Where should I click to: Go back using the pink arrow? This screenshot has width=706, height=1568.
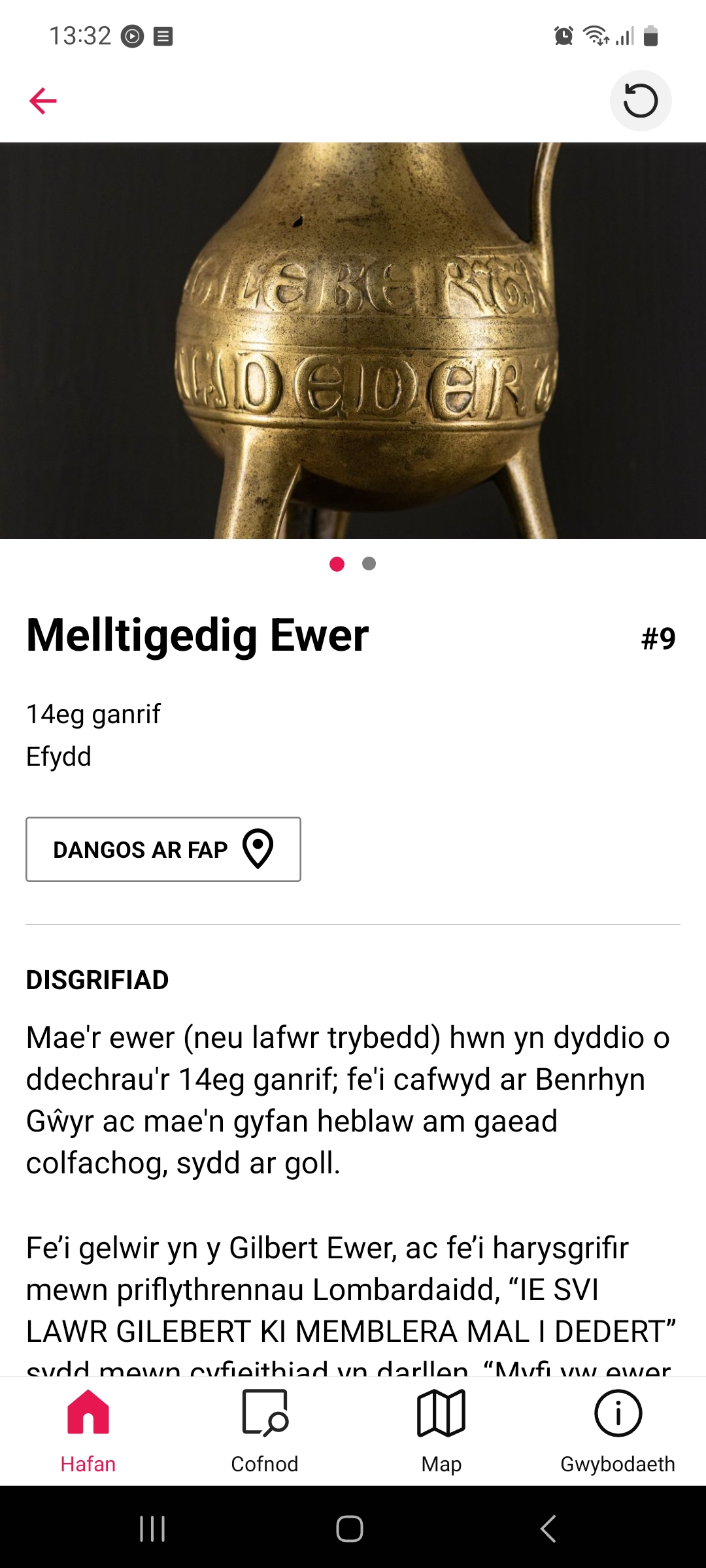pos(43,101)
